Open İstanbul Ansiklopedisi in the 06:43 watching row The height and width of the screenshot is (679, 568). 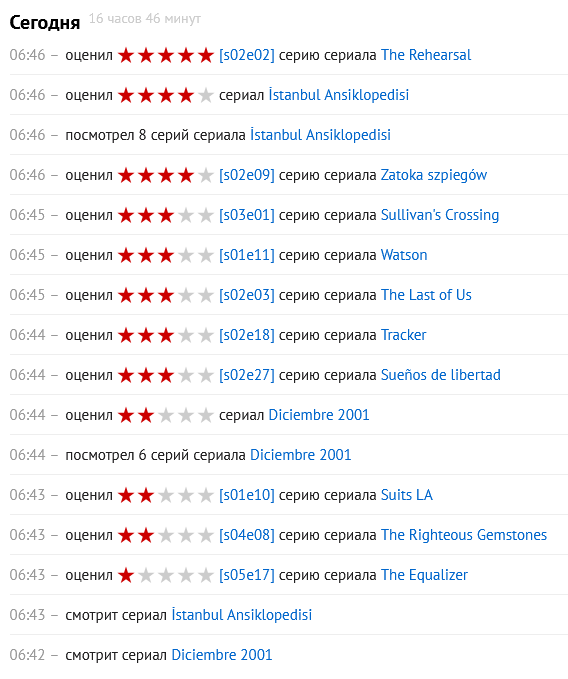tap(242, 615)
